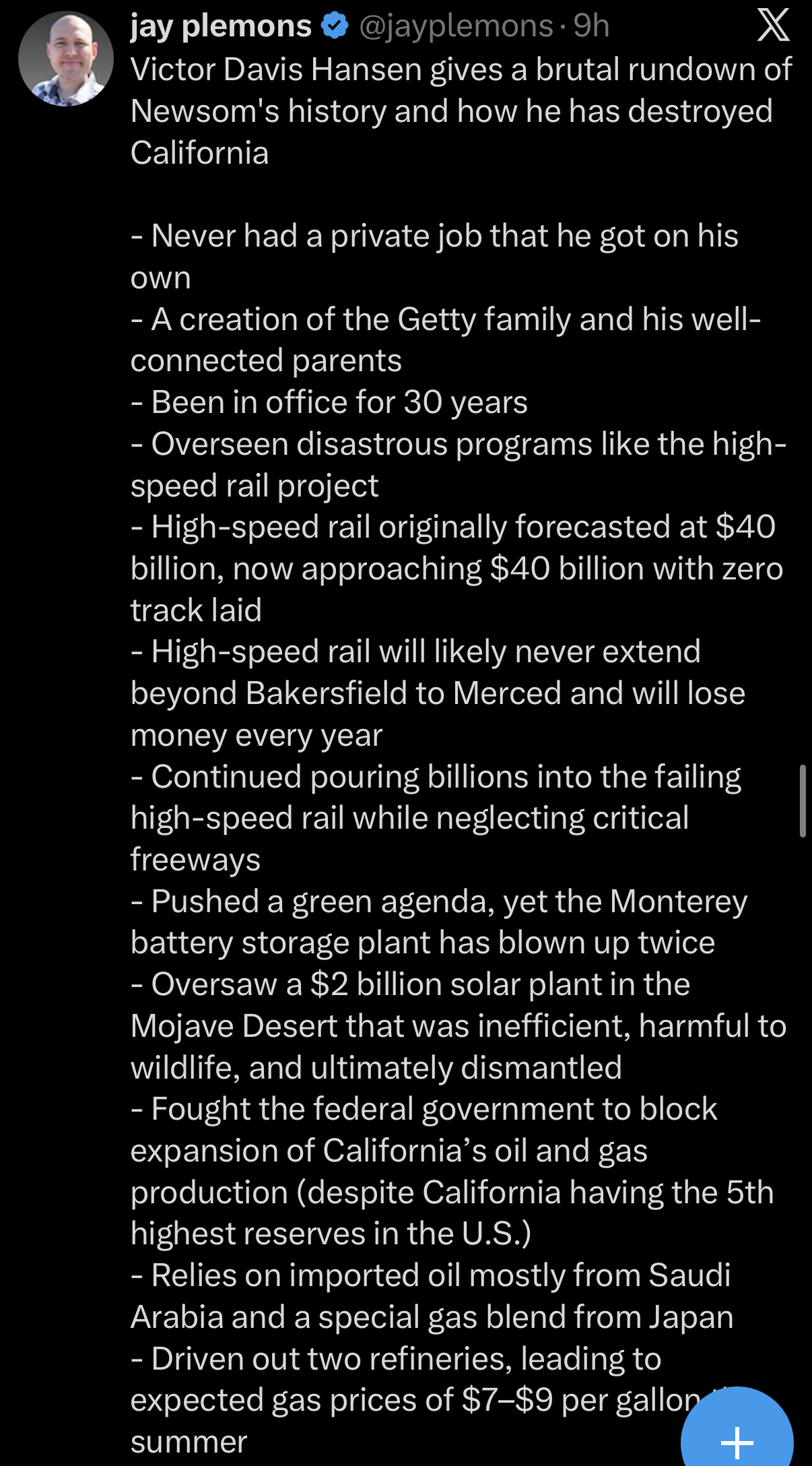The width and height of the screenshot is (812, 1466).
Task: Compose a new post with the plus button
Action: [737, 1436]
